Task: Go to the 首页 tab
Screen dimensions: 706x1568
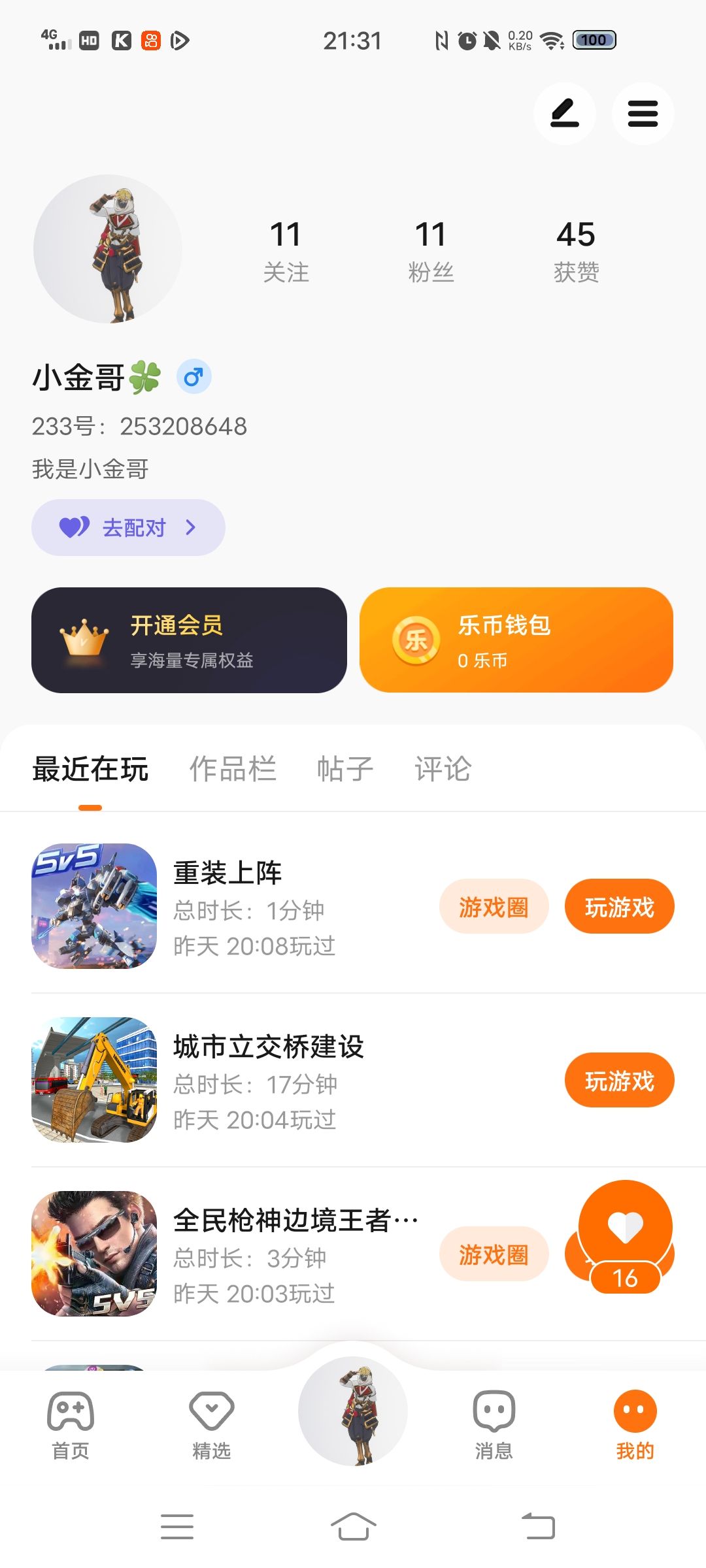Action: (x=71, y=1424)
